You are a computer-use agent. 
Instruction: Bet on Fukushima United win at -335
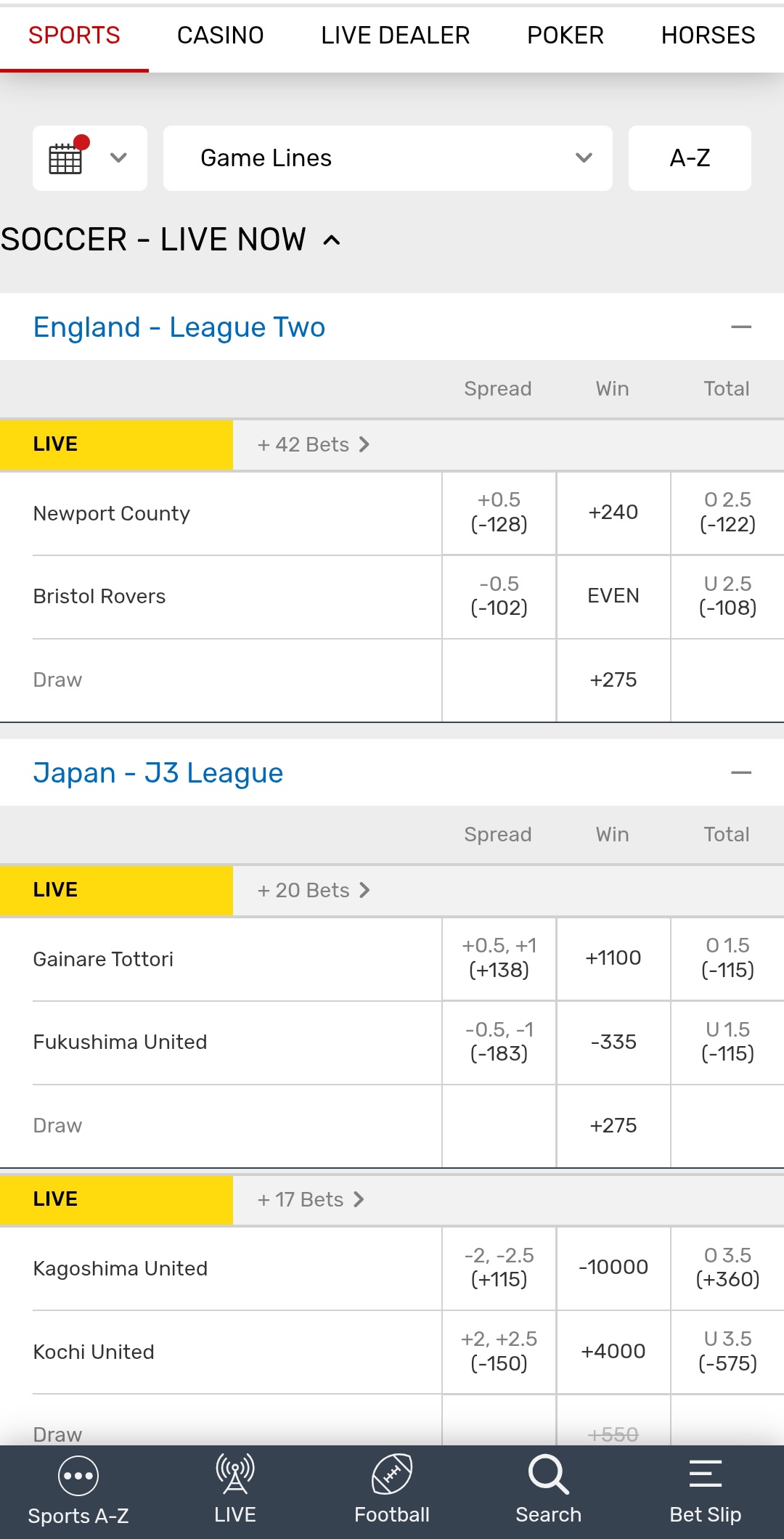[613, 1042]
